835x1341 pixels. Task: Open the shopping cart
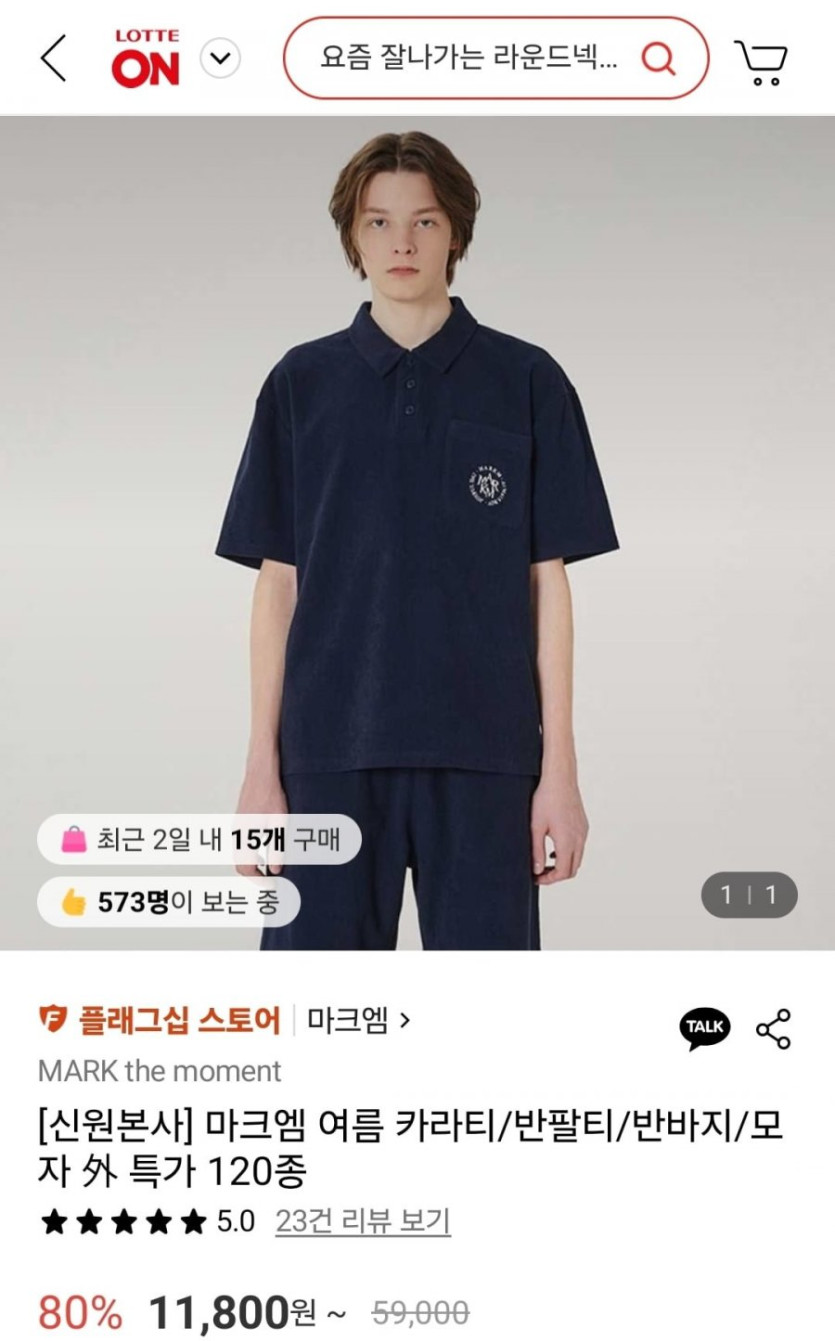tap(762, 61)
